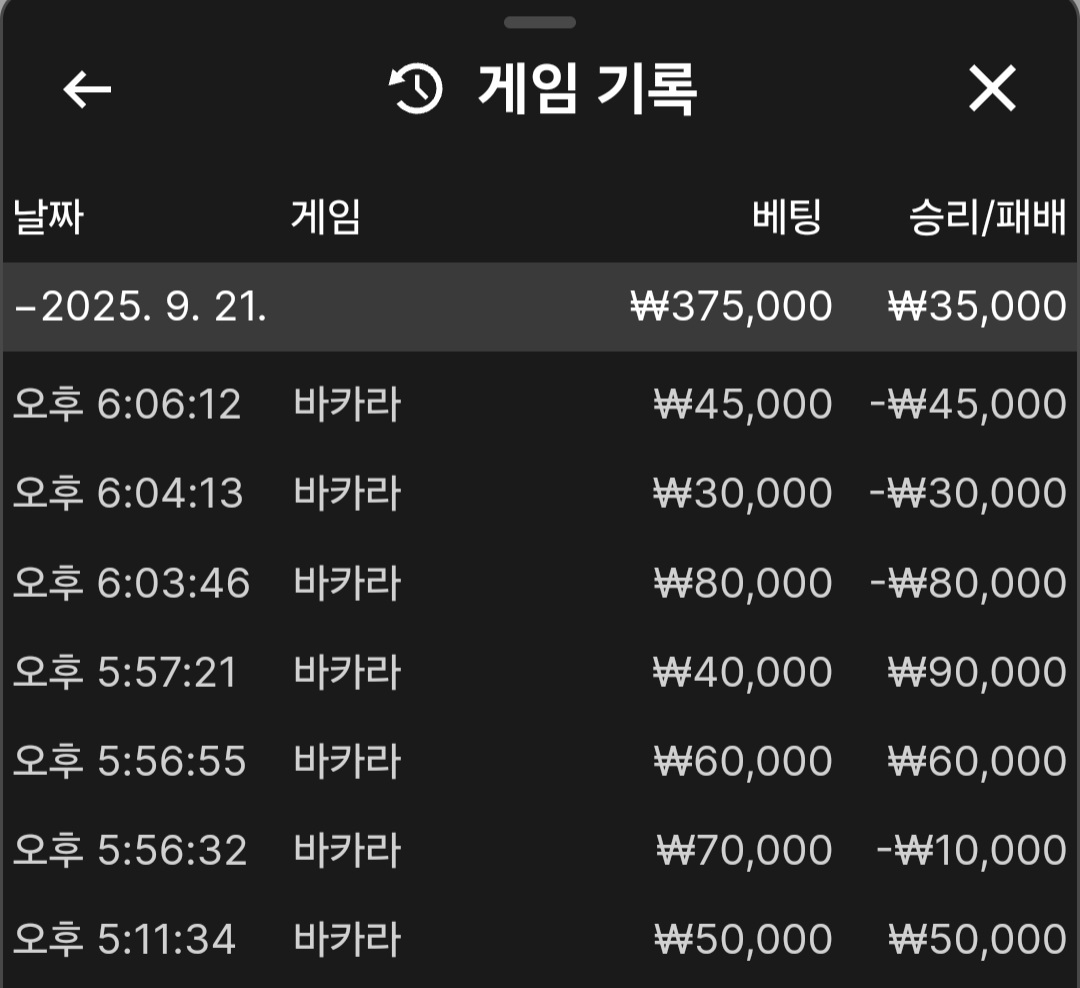View the 오후 5:56:32 baccarat round

coord(540,851)
